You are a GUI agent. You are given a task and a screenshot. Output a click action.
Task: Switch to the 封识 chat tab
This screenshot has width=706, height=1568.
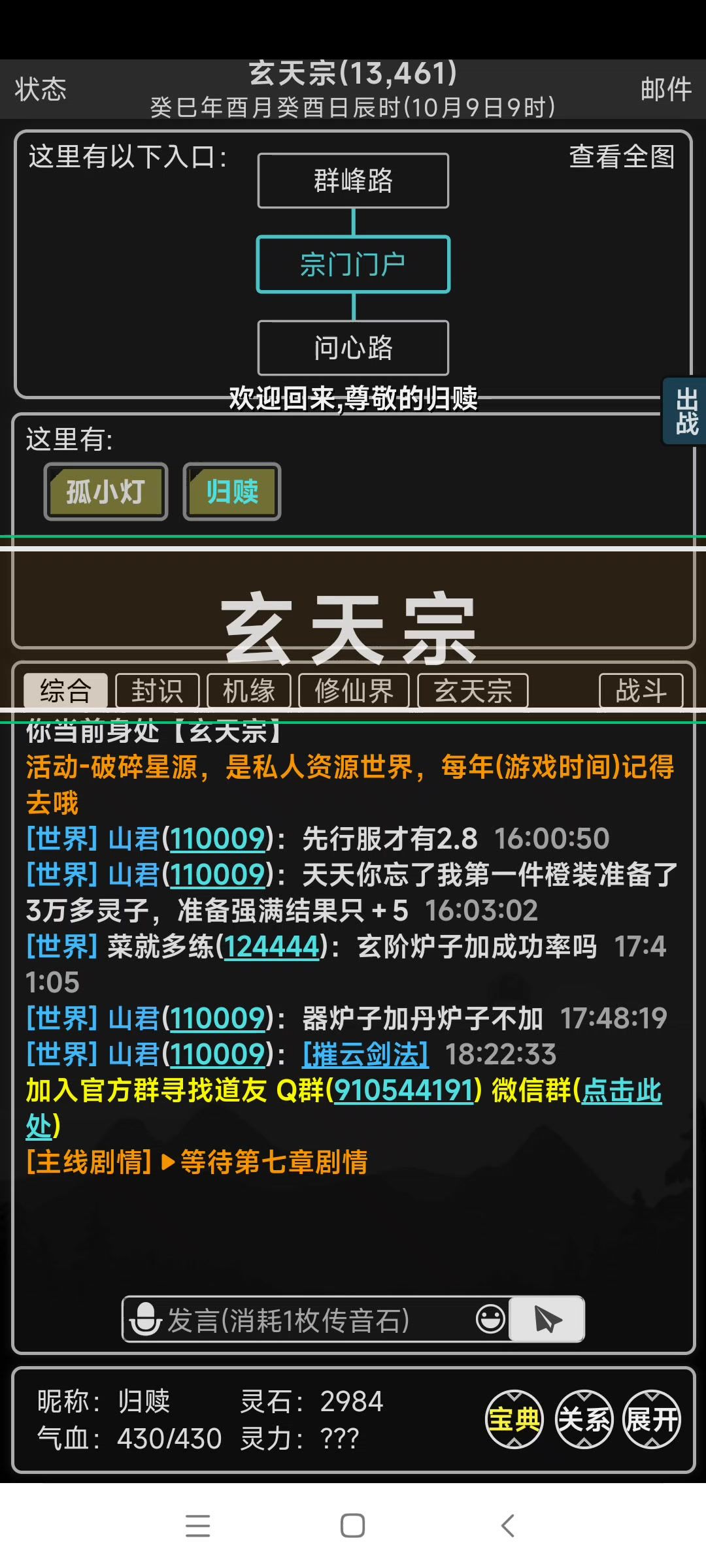[x=157, y=691]
